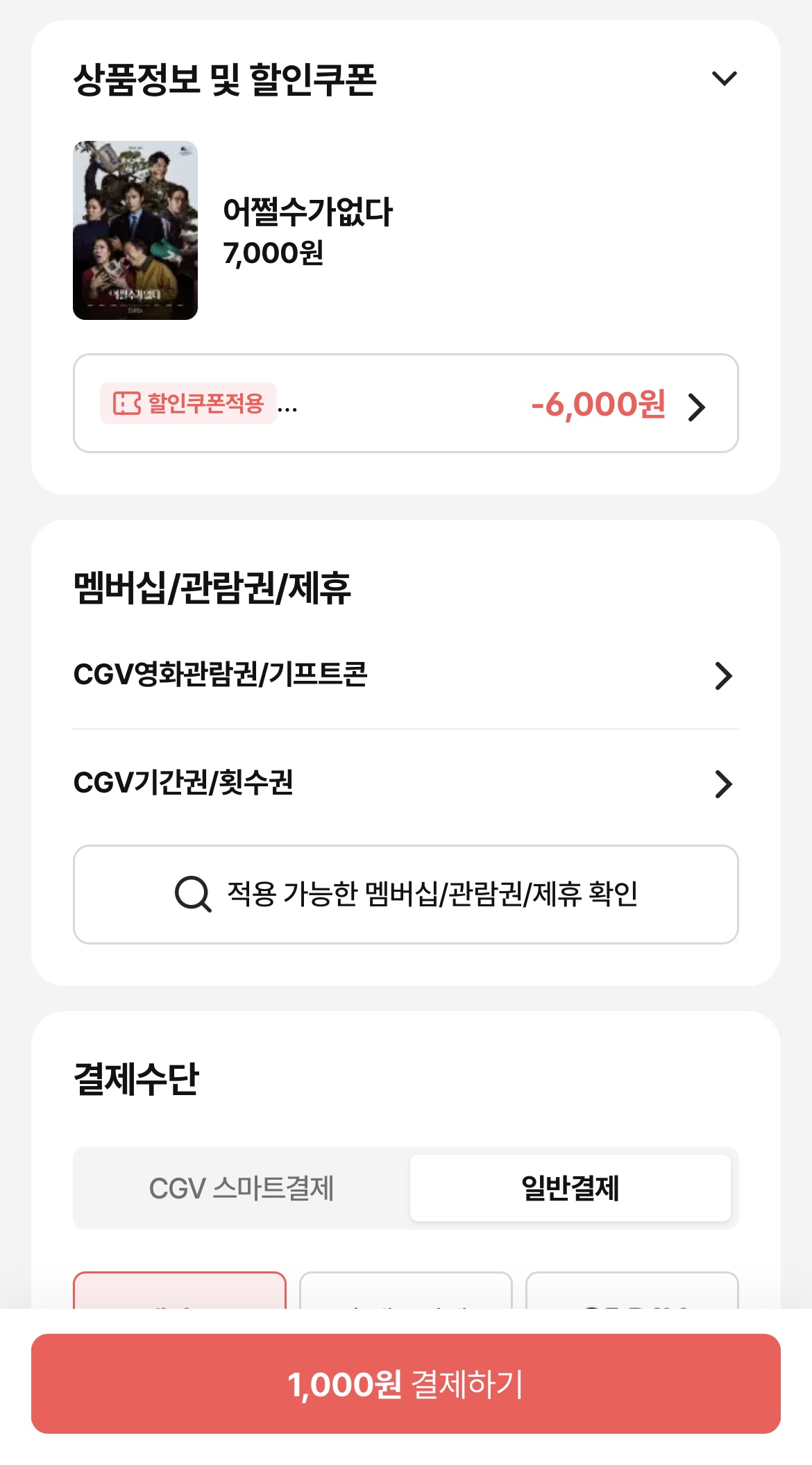Switch to CGV 스마트결제 tab
The image size is (812, 1465).
point(242,1188)
